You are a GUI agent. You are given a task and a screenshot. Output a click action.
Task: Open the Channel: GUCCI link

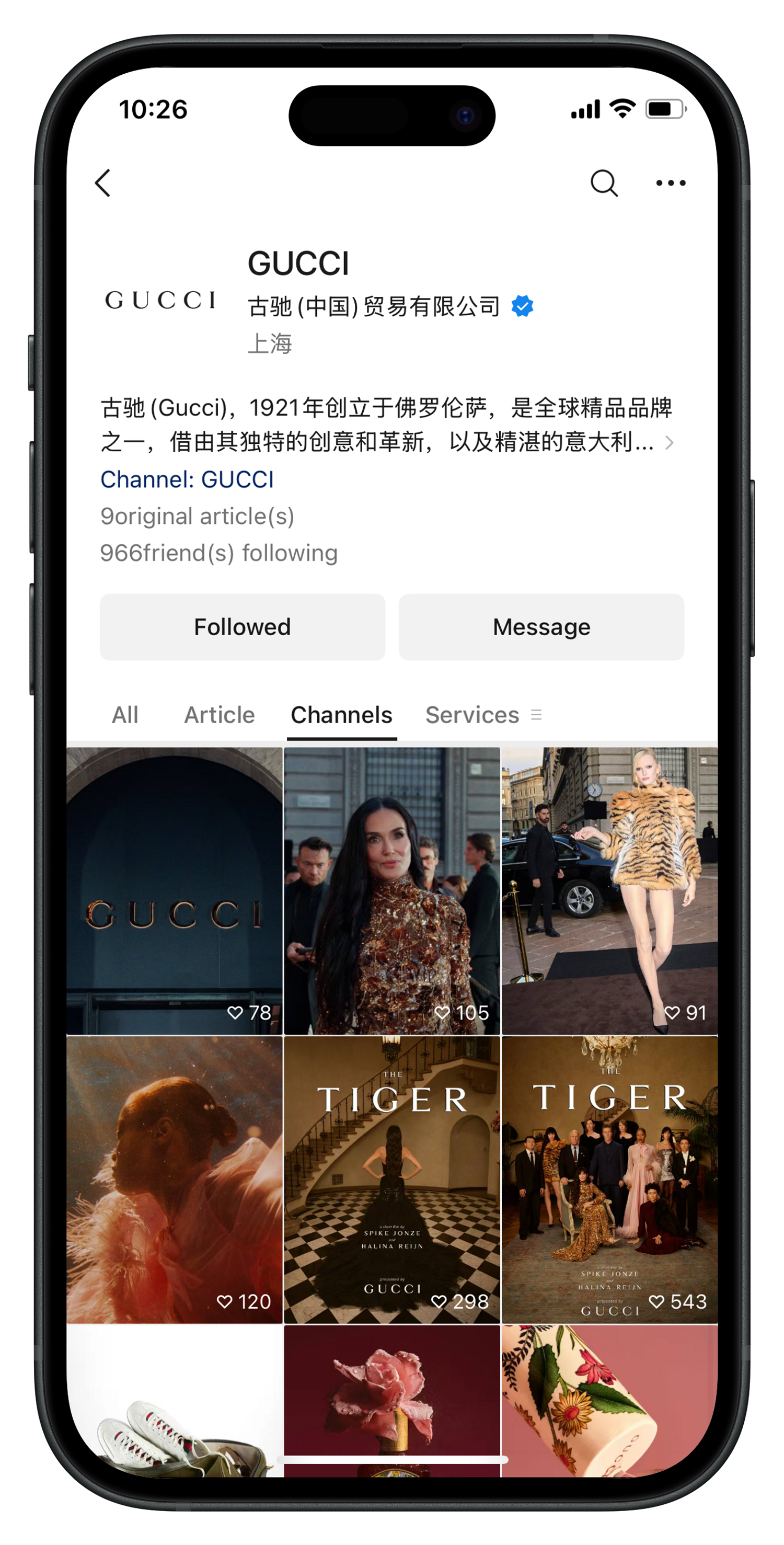pos(187,479)
